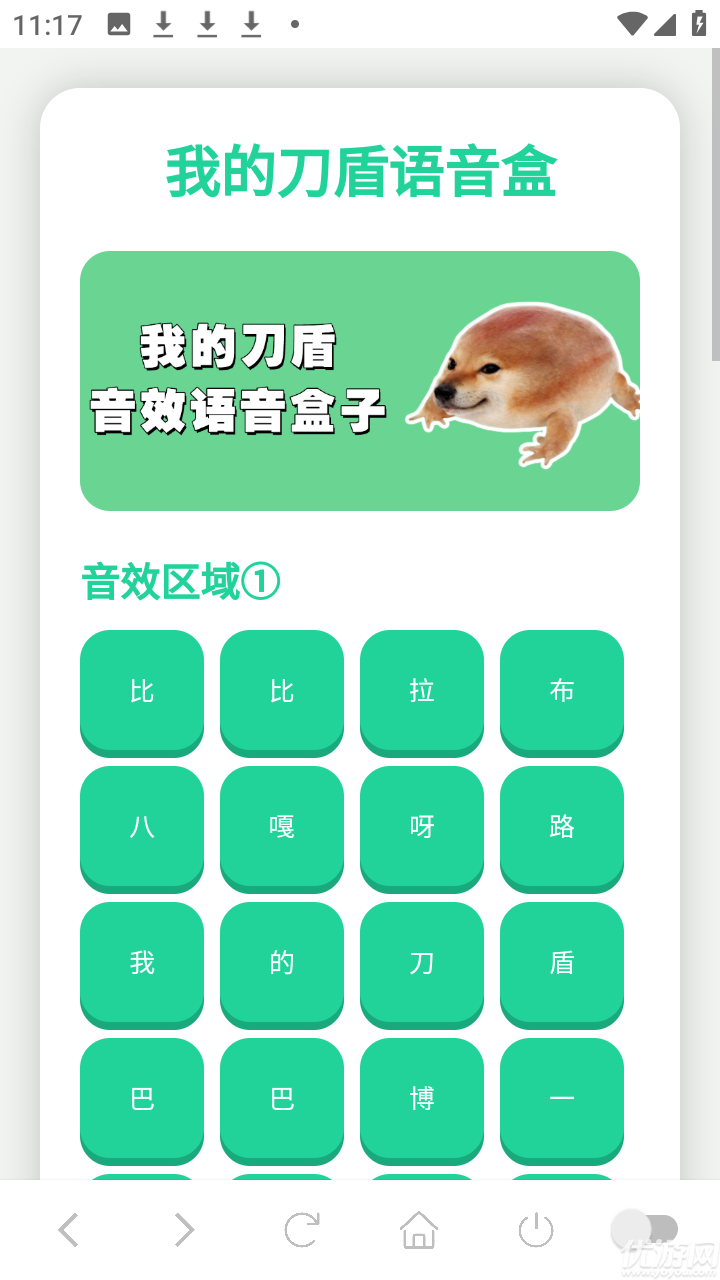Reload the page with the refresh icon
This screenshot has height=1280, width=720.
click(301, 1229)
